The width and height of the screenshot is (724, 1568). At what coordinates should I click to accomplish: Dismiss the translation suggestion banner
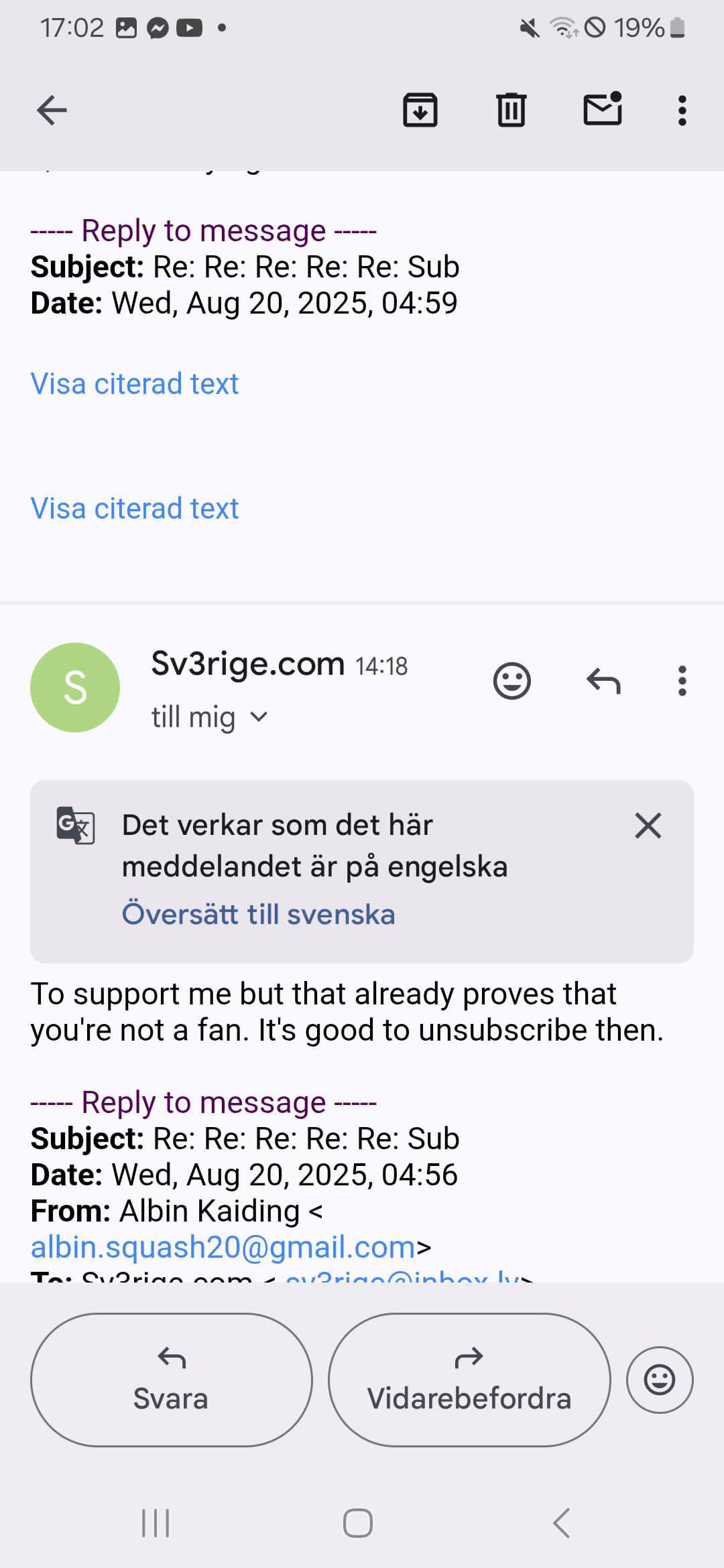pos(648,826)
